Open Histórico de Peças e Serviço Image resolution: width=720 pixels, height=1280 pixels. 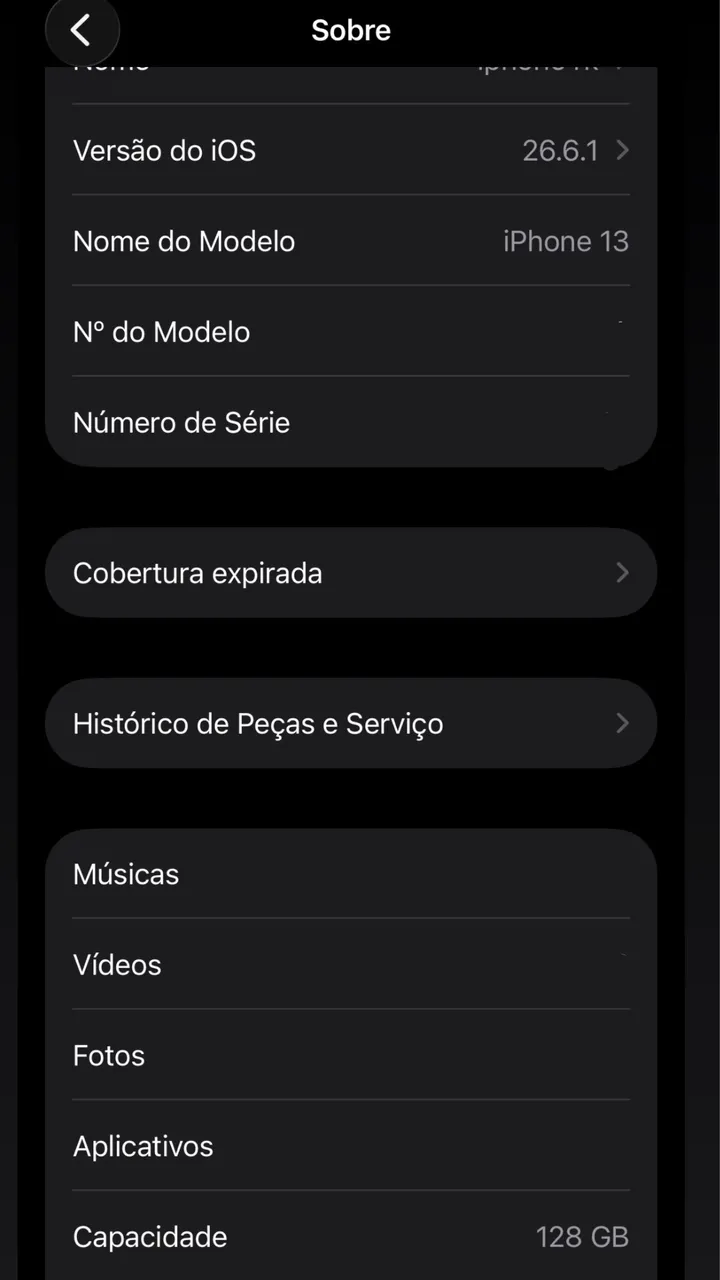(351, 723)
